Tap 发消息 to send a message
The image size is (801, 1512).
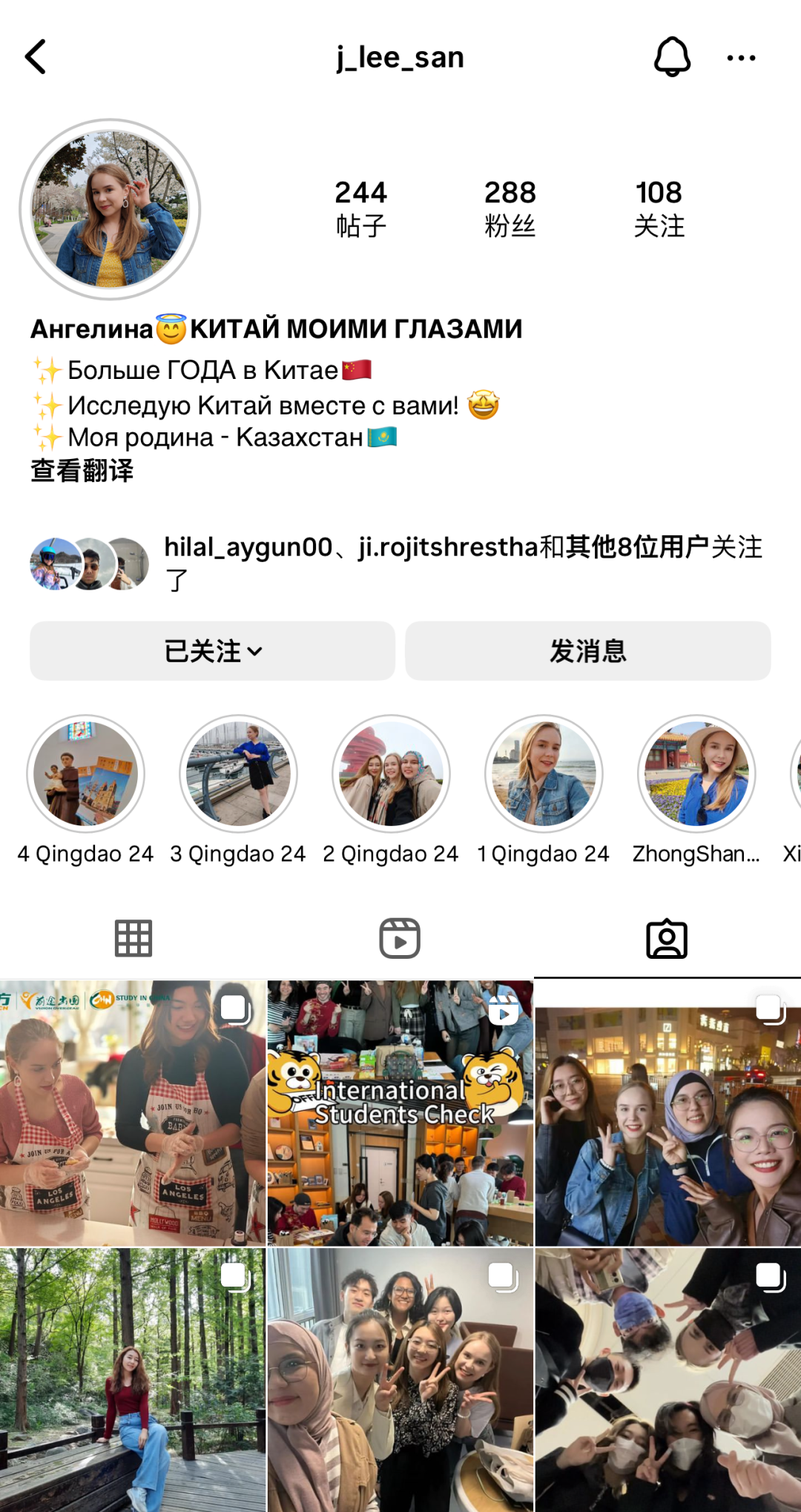tap(587, 651)
